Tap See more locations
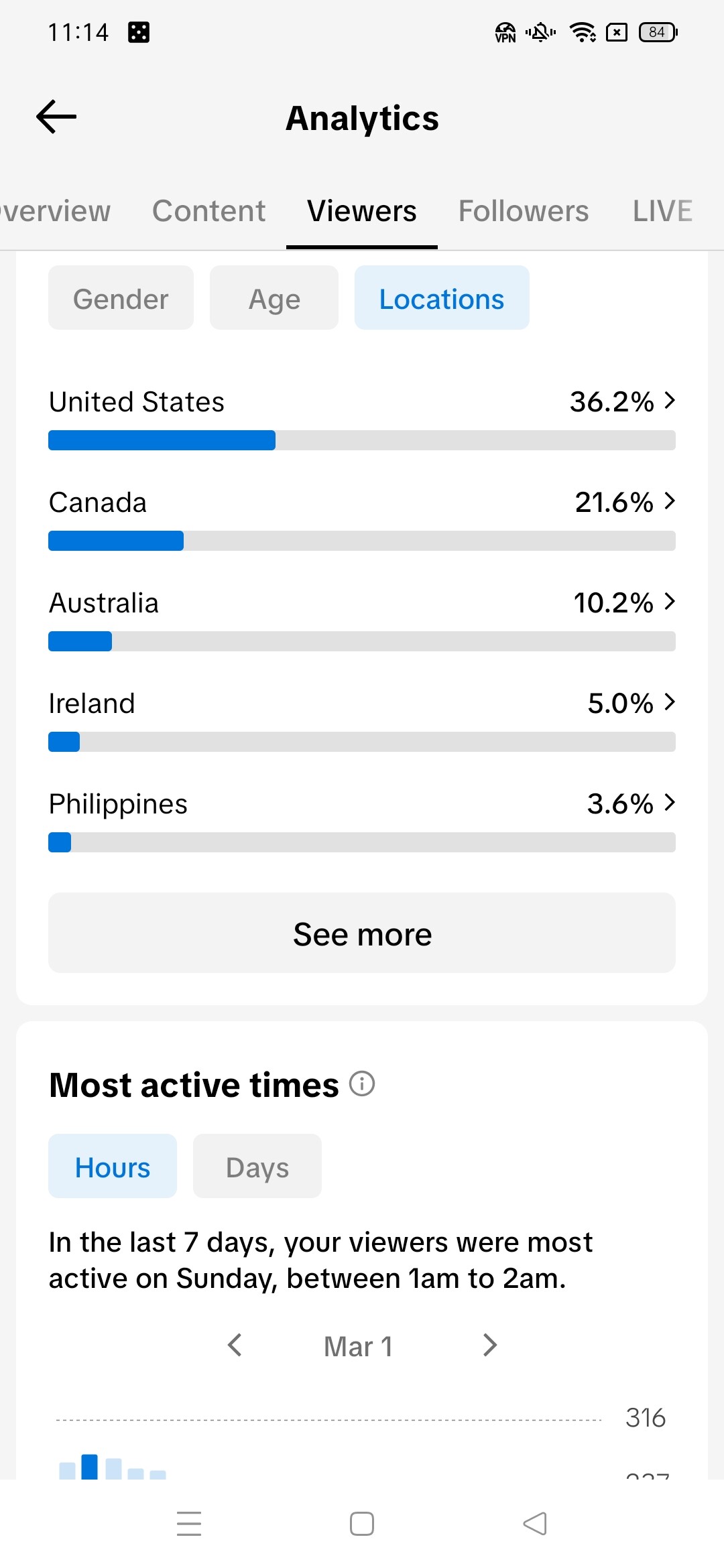This screenshot has width=724, height=1568. click(x=362, y=933)
